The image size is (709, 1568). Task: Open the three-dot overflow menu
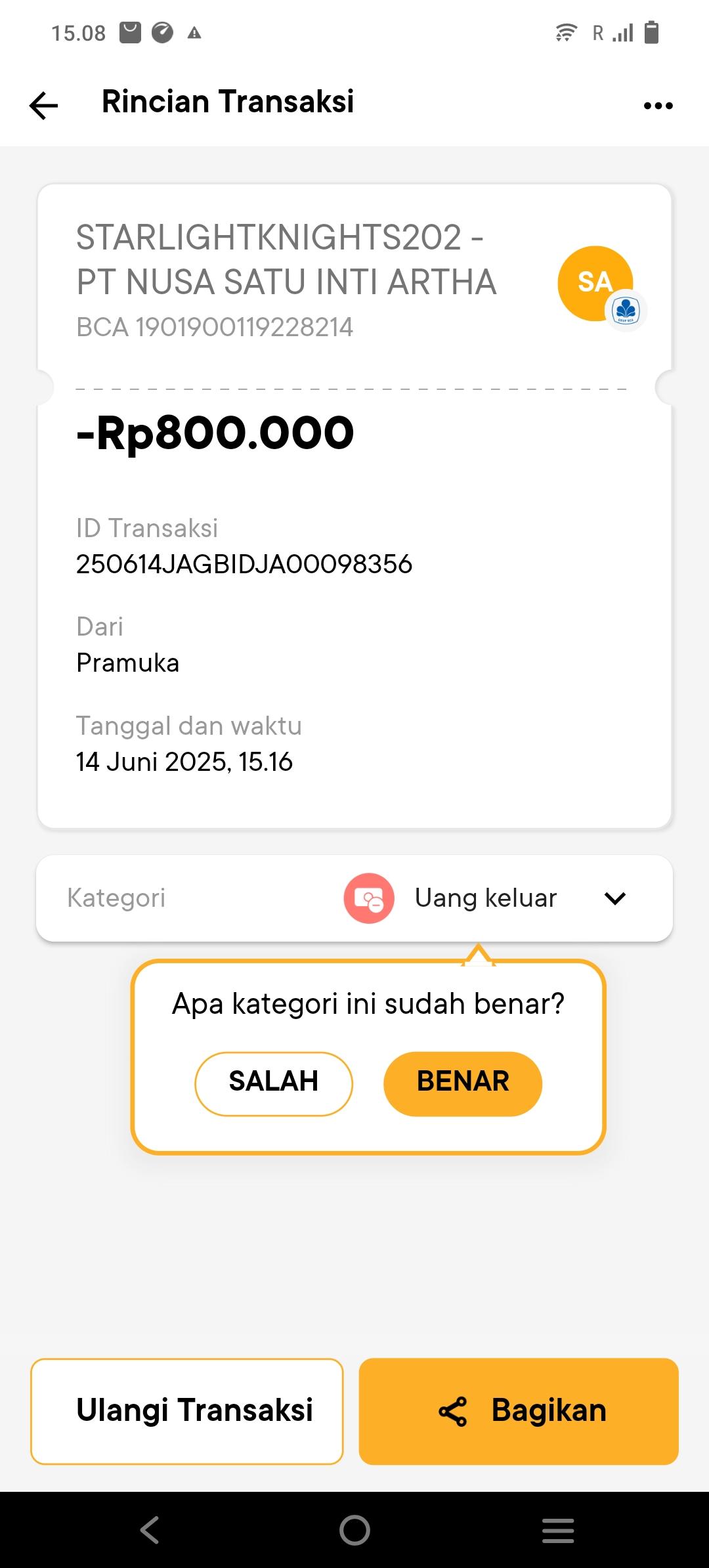(x=658, y=105)
